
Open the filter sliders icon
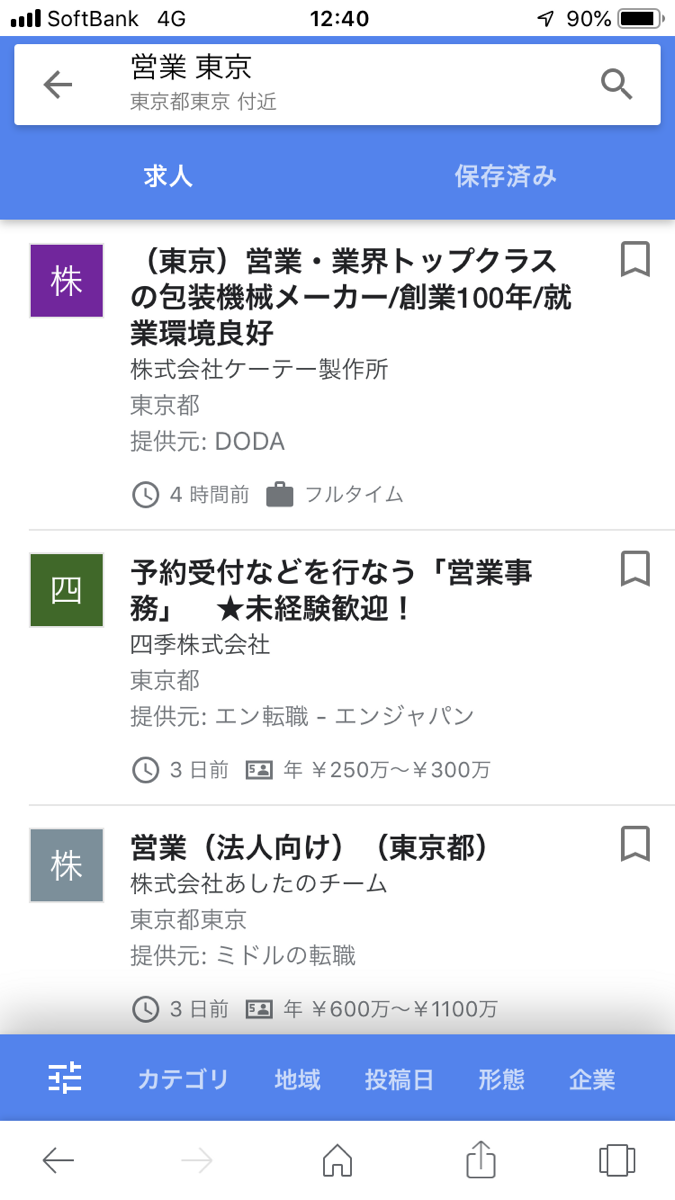tap(66, 1078)
